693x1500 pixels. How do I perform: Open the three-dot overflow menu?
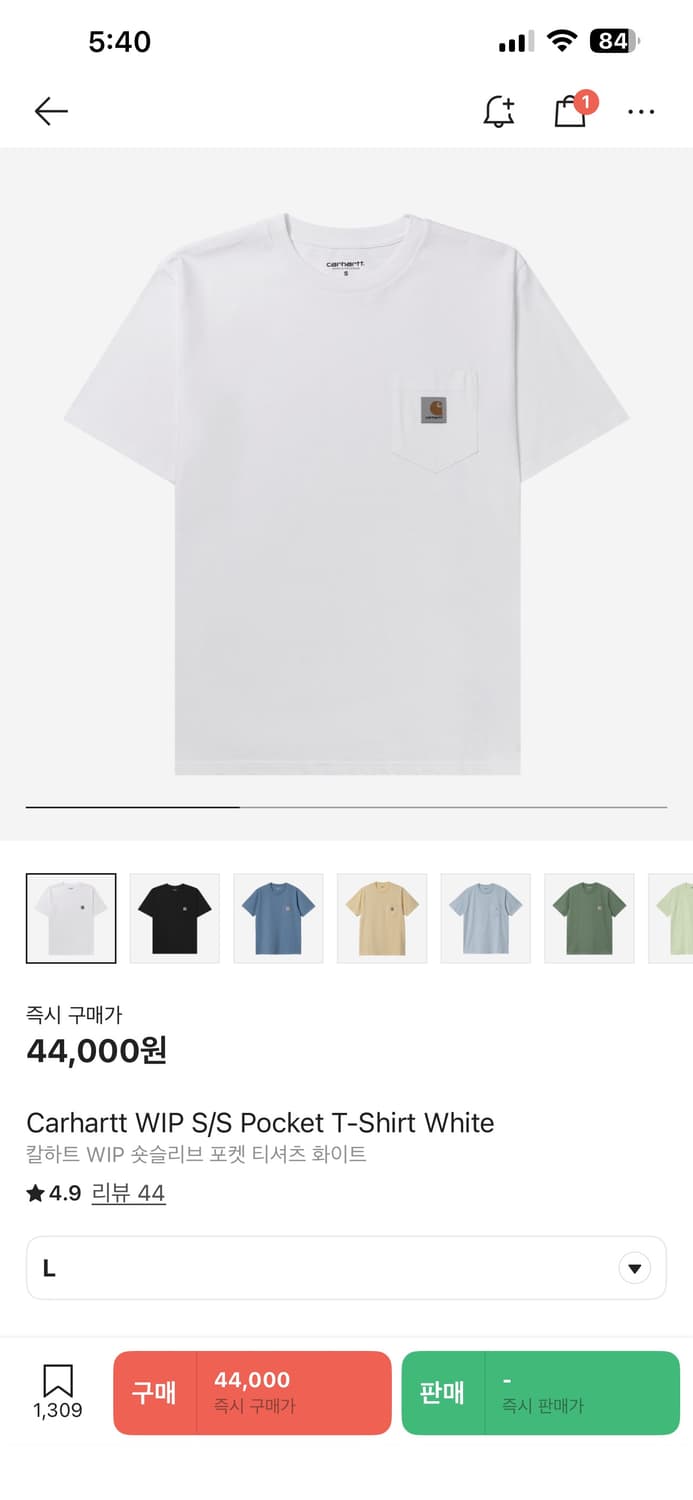[641, 112]
